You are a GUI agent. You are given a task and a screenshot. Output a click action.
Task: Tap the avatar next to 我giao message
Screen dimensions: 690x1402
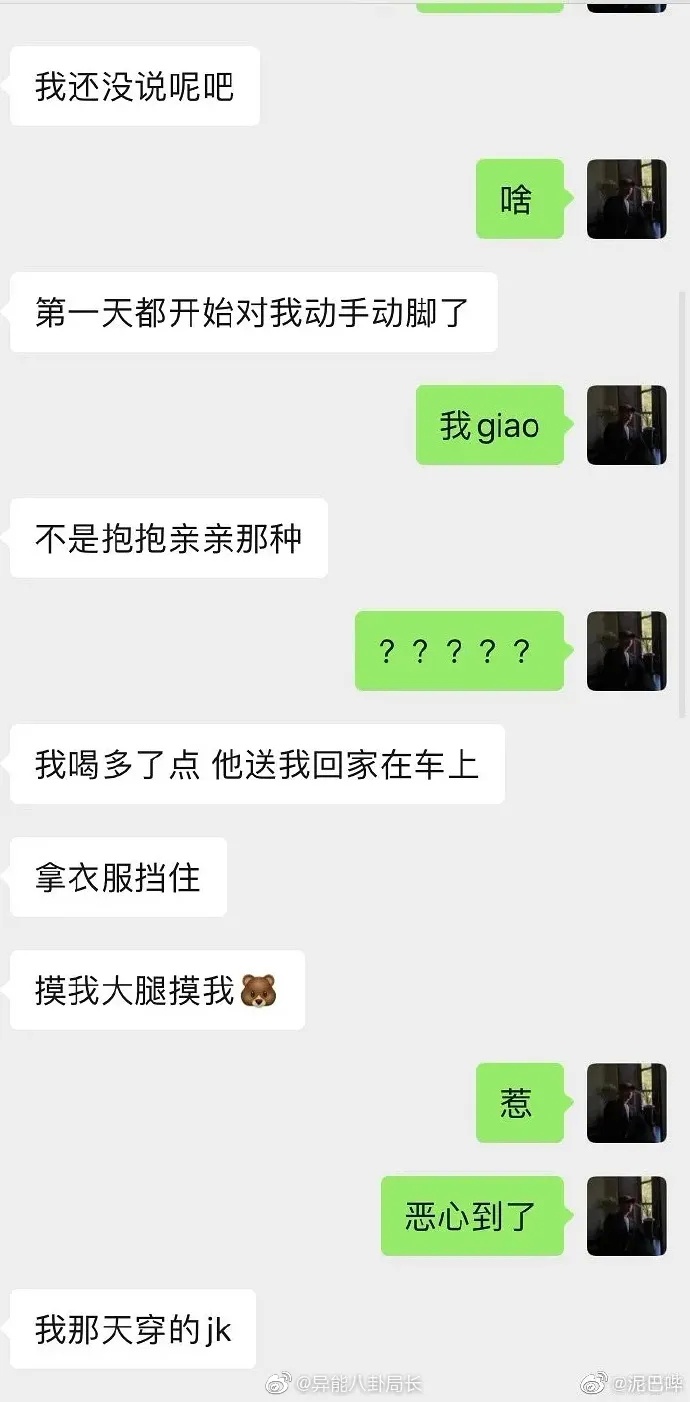[x=626, y=425]
